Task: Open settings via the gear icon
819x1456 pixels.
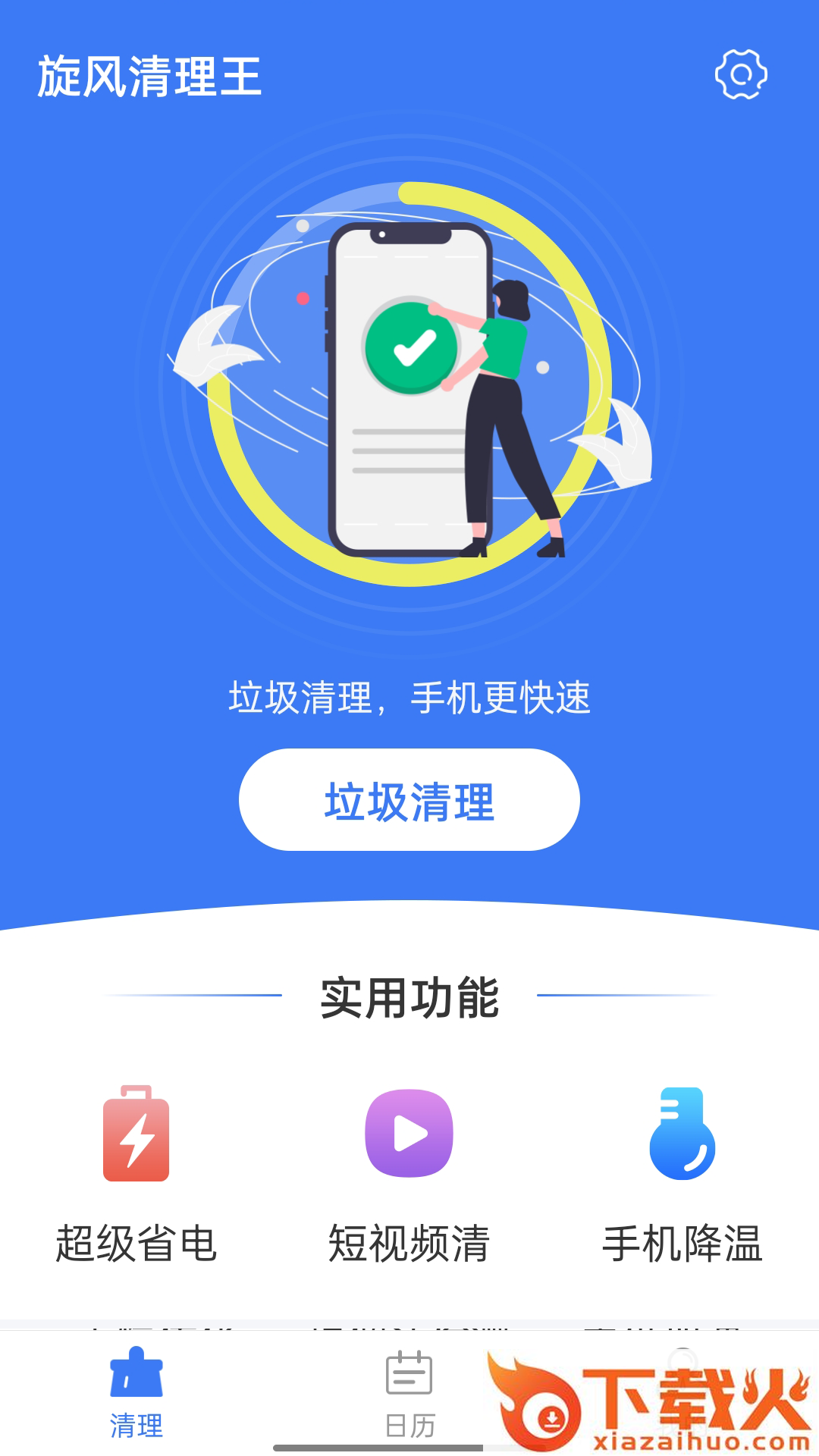Action: point(742,75)
